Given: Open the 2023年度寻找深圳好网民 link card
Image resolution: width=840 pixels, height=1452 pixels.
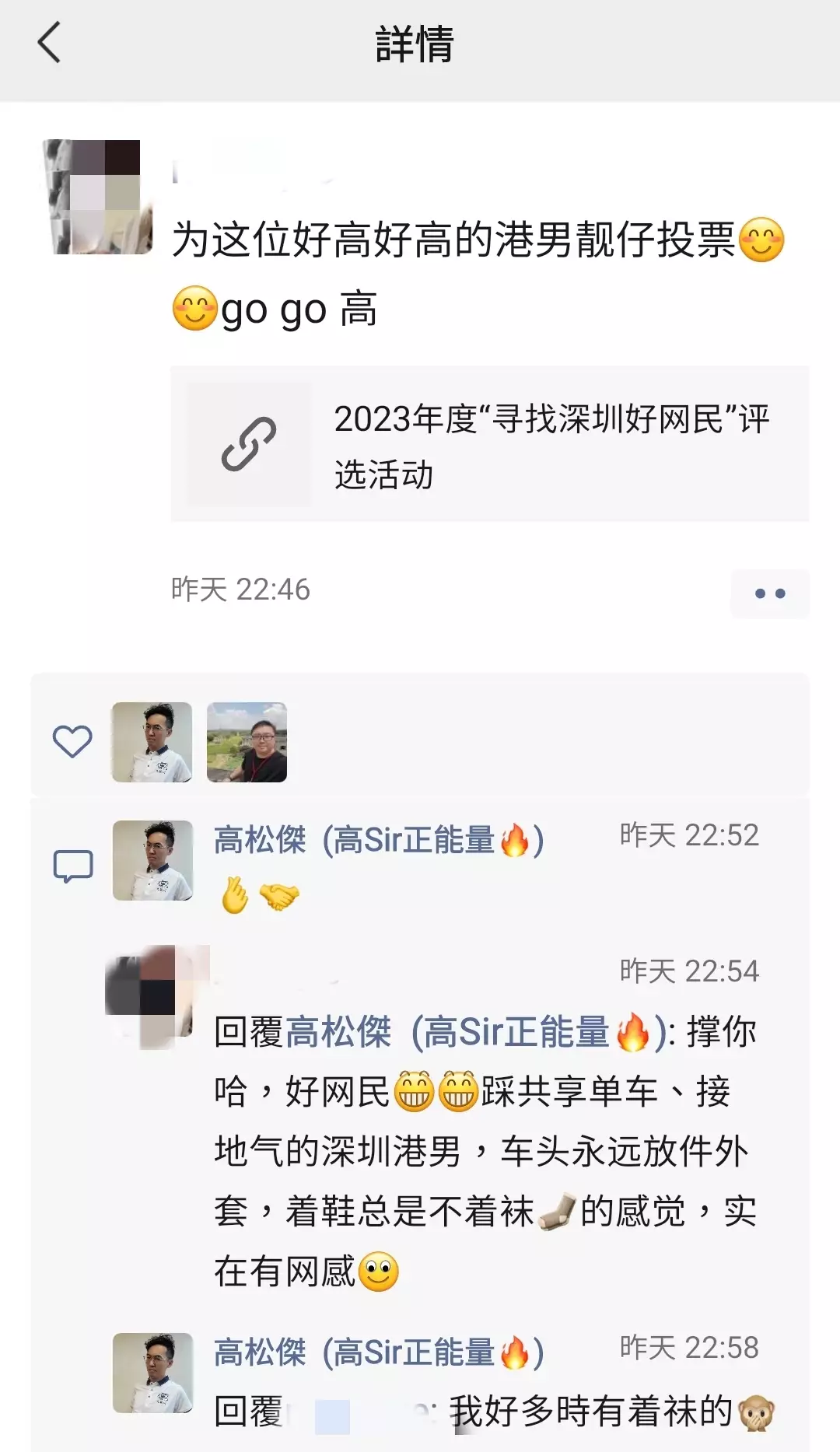Looking at the screenshot, I should (490, 444).
